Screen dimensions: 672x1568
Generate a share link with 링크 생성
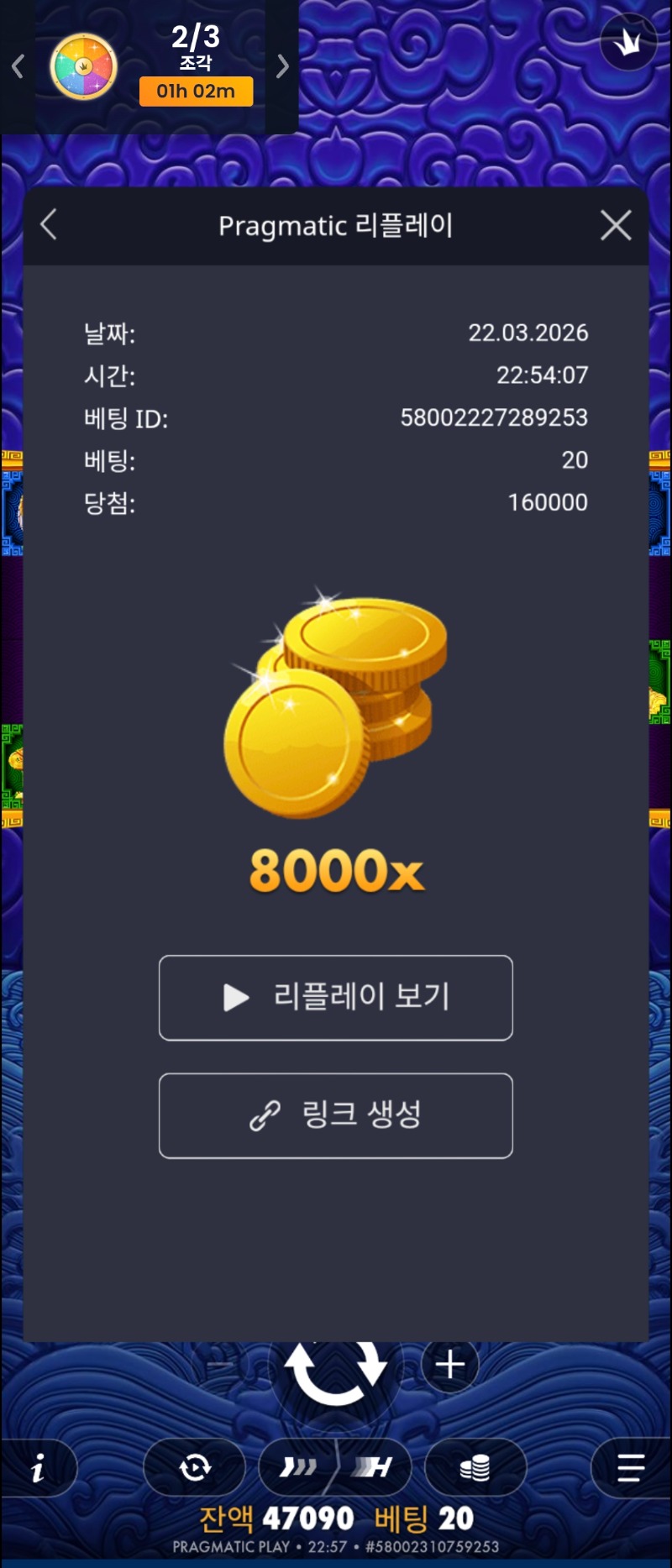[x=336, y=1115]
